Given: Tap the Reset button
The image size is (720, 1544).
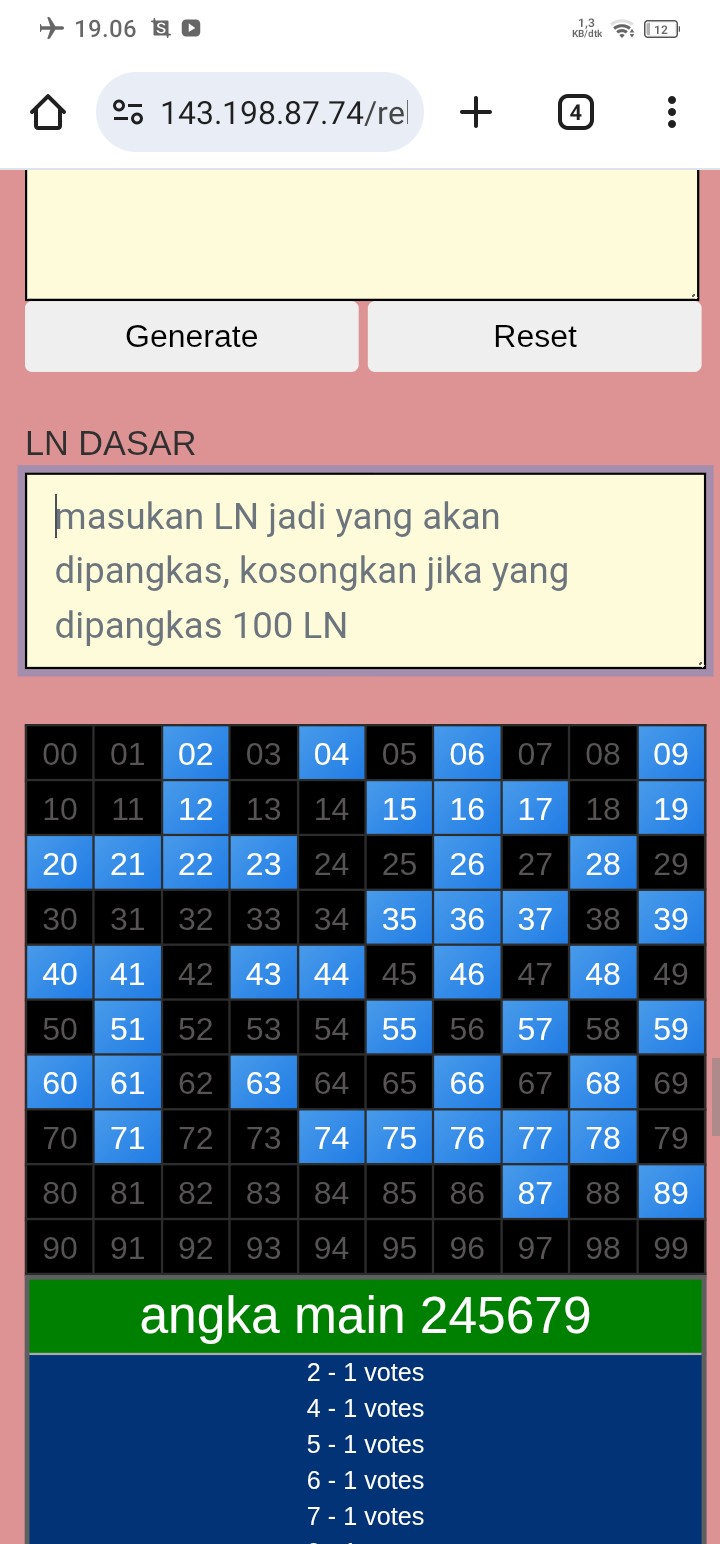Looking at the screenshot, I should pos(535,337).
